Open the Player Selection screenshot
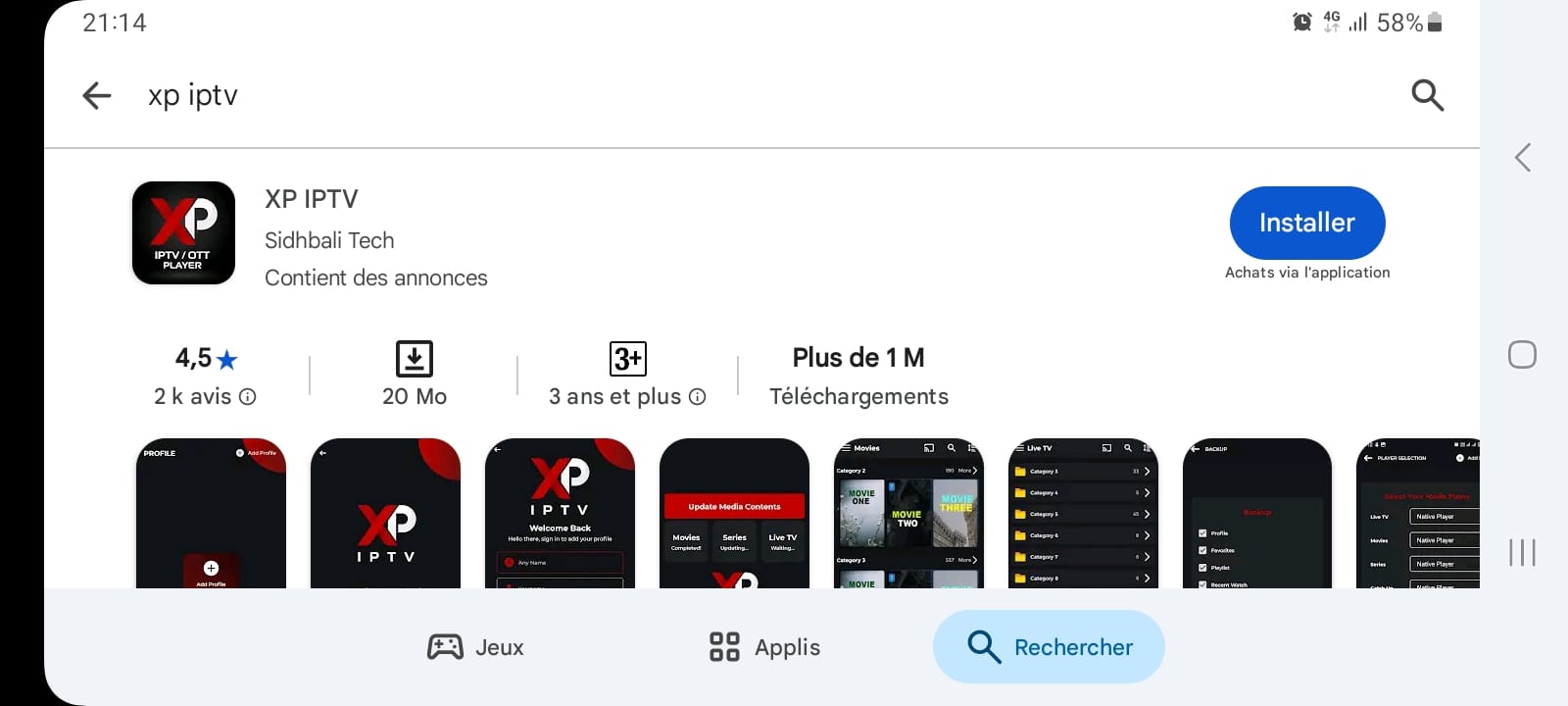The width and height of the screenshot is (1568, 706). point(1418,513)
